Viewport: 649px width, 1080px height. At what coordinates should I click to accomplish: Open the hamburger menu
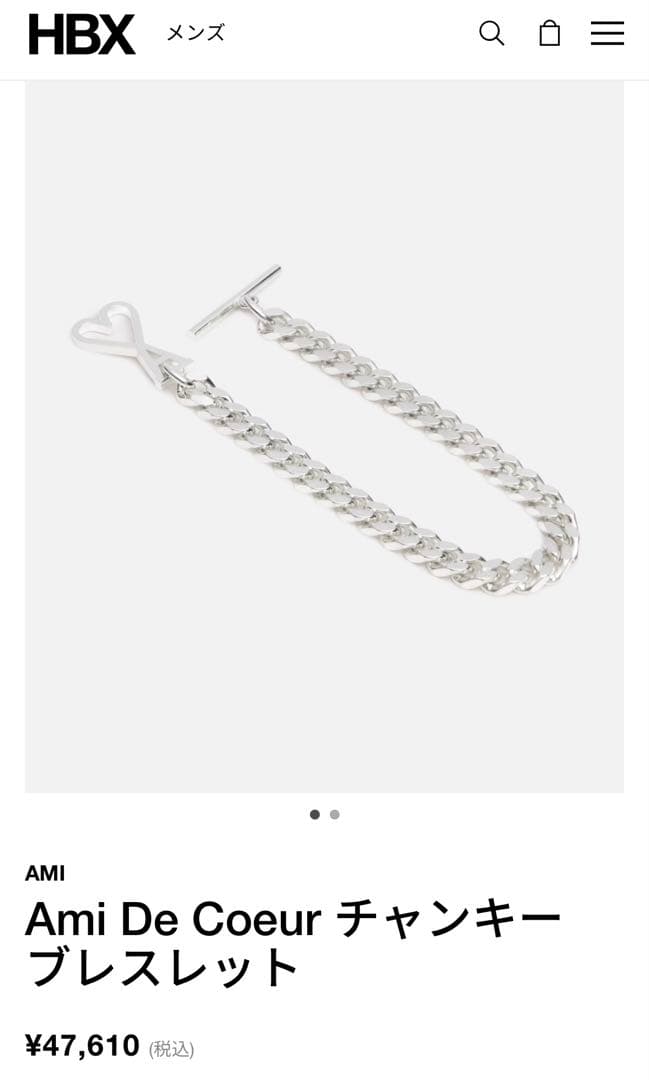(607, 33)
